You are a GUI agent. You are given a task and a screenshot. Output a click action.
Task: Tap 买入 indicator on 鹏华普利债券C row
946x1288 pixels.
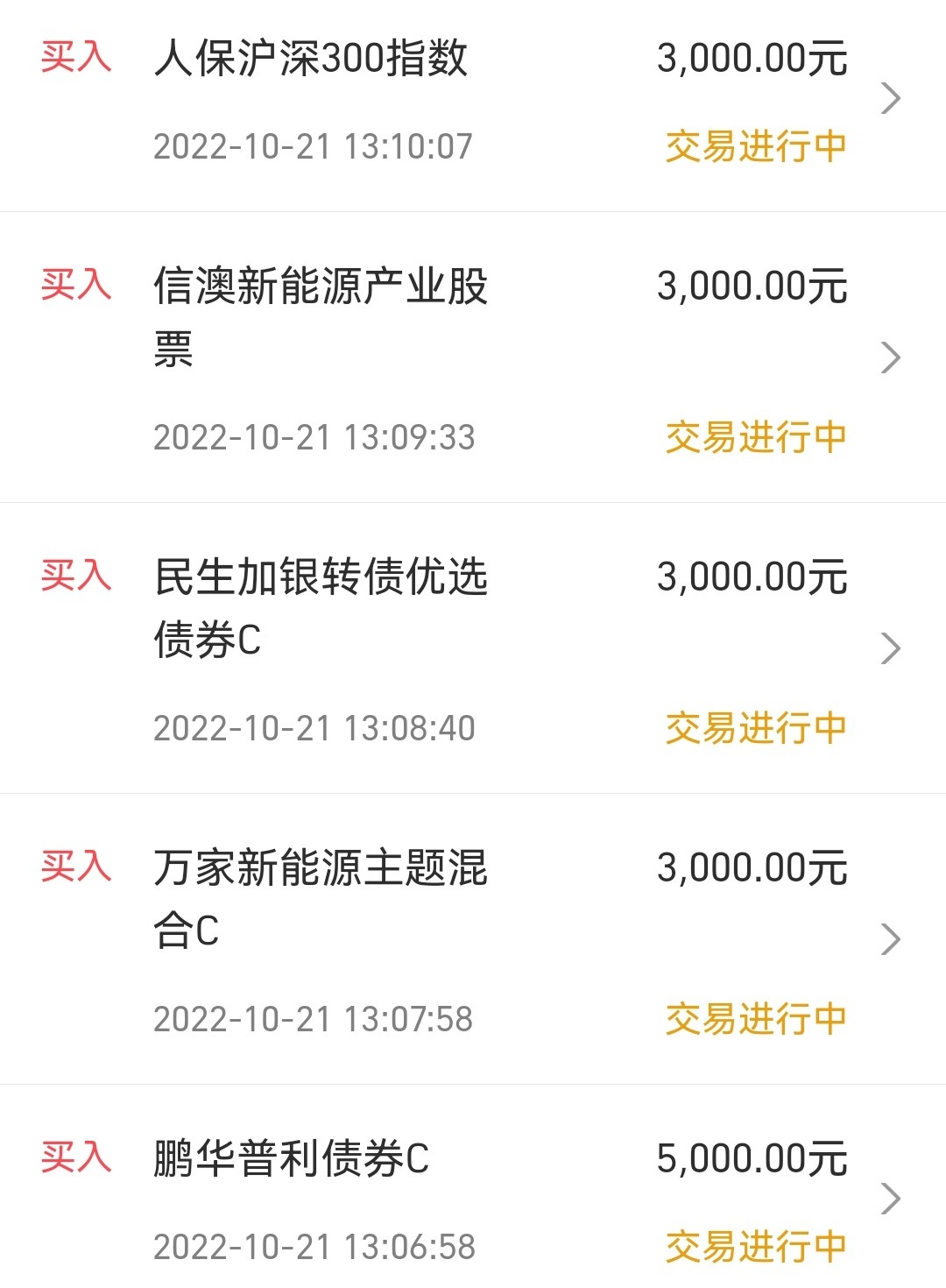click(x=75, y=1158)
